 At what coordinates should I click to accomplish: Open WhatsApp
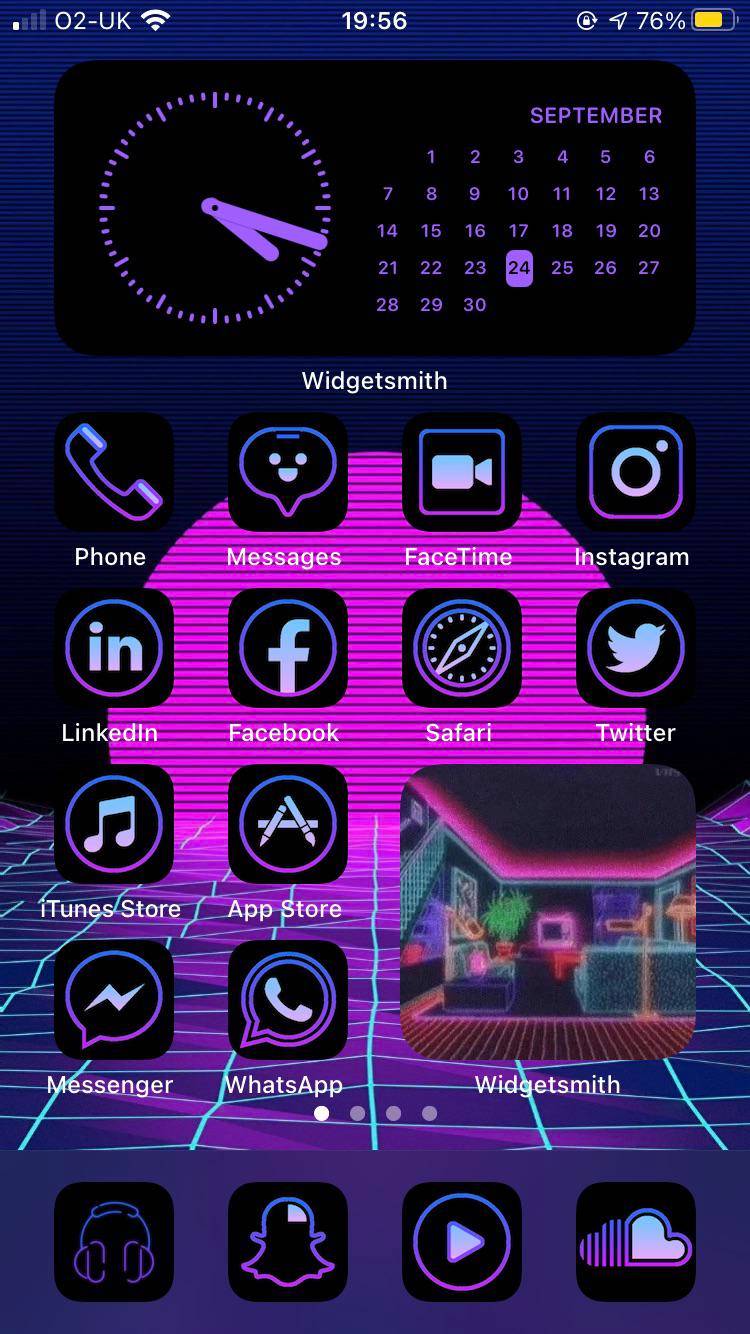285,1000
